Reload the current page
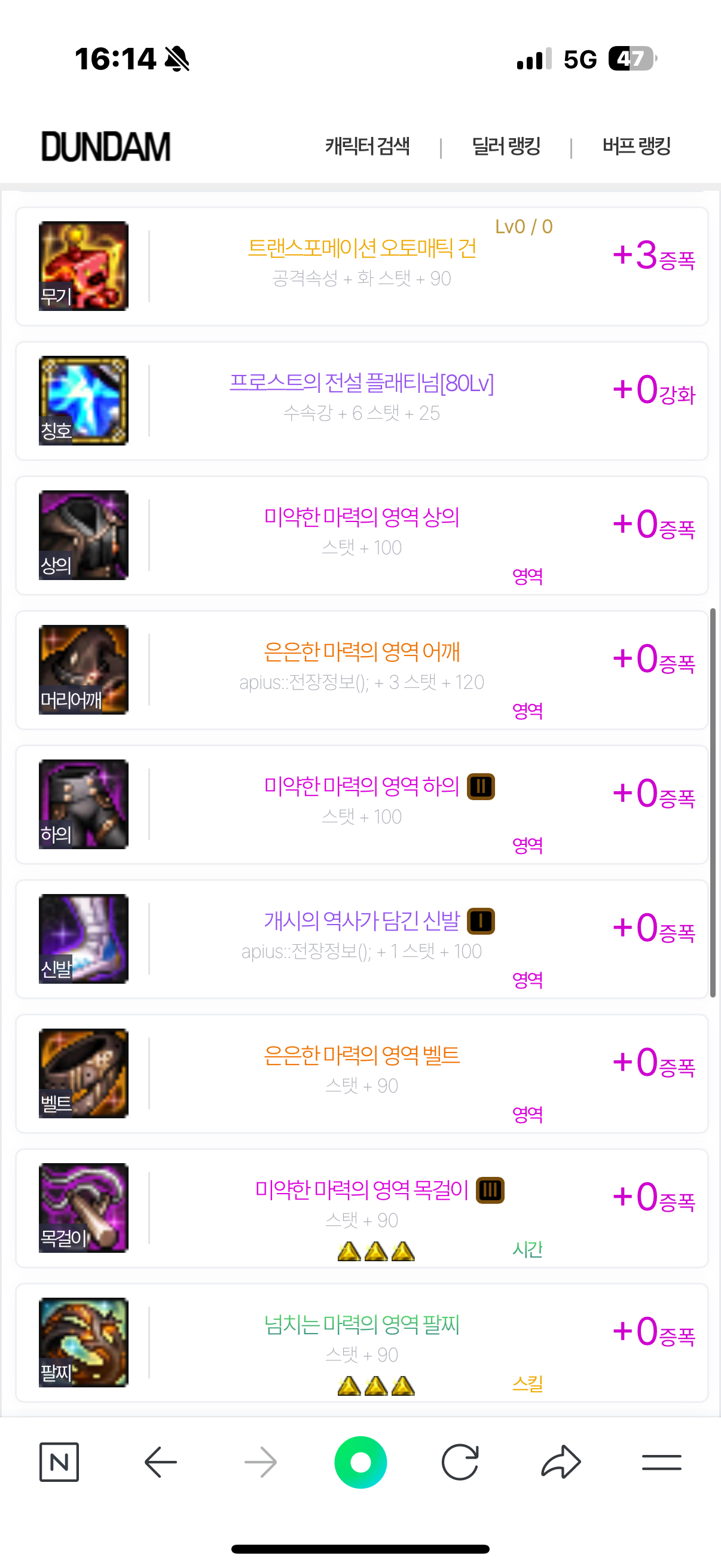 click(x=460, y=1462)
